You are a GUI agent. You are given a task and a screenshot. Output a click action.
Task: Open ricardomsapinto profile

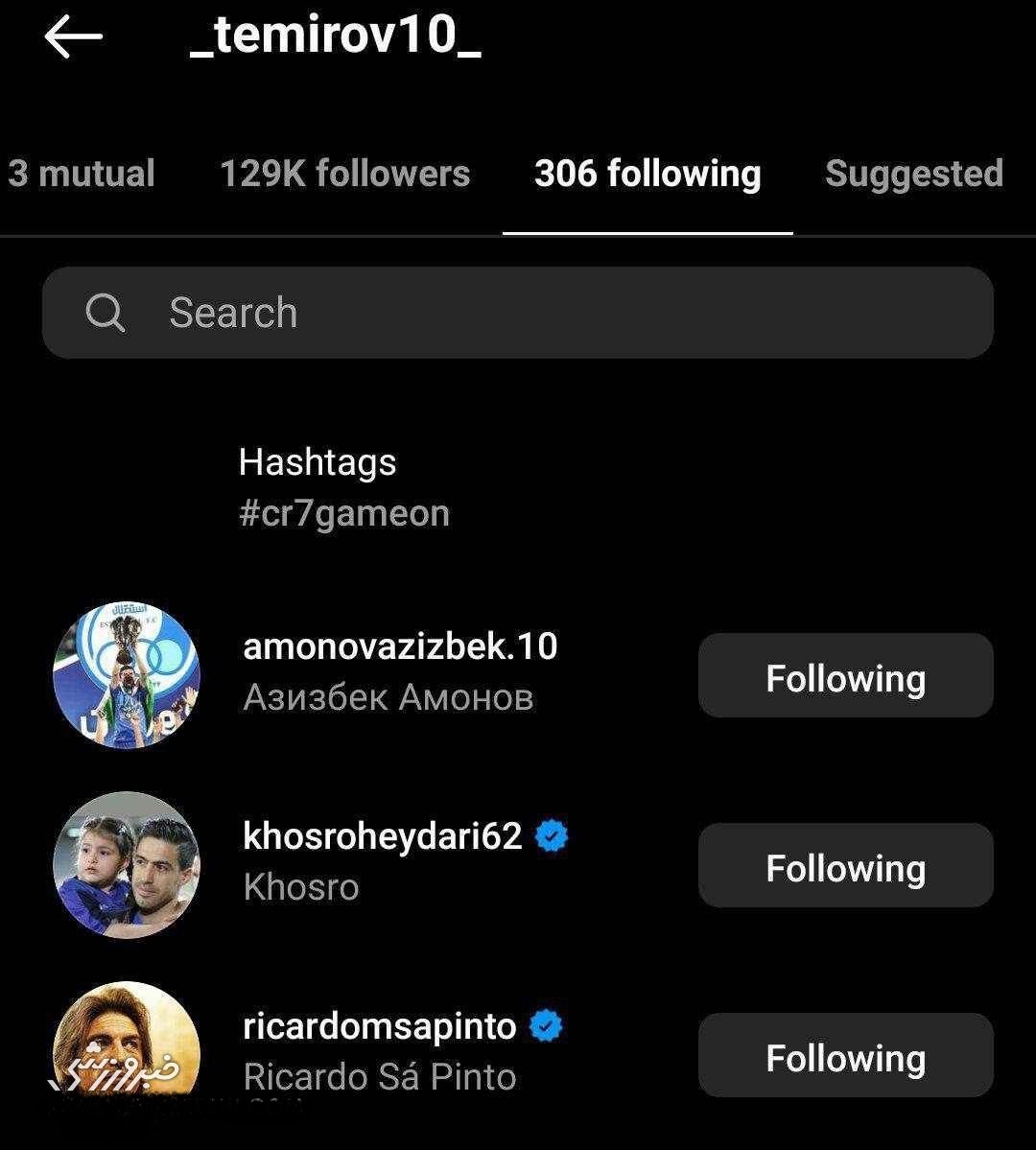pos(380,1026)
